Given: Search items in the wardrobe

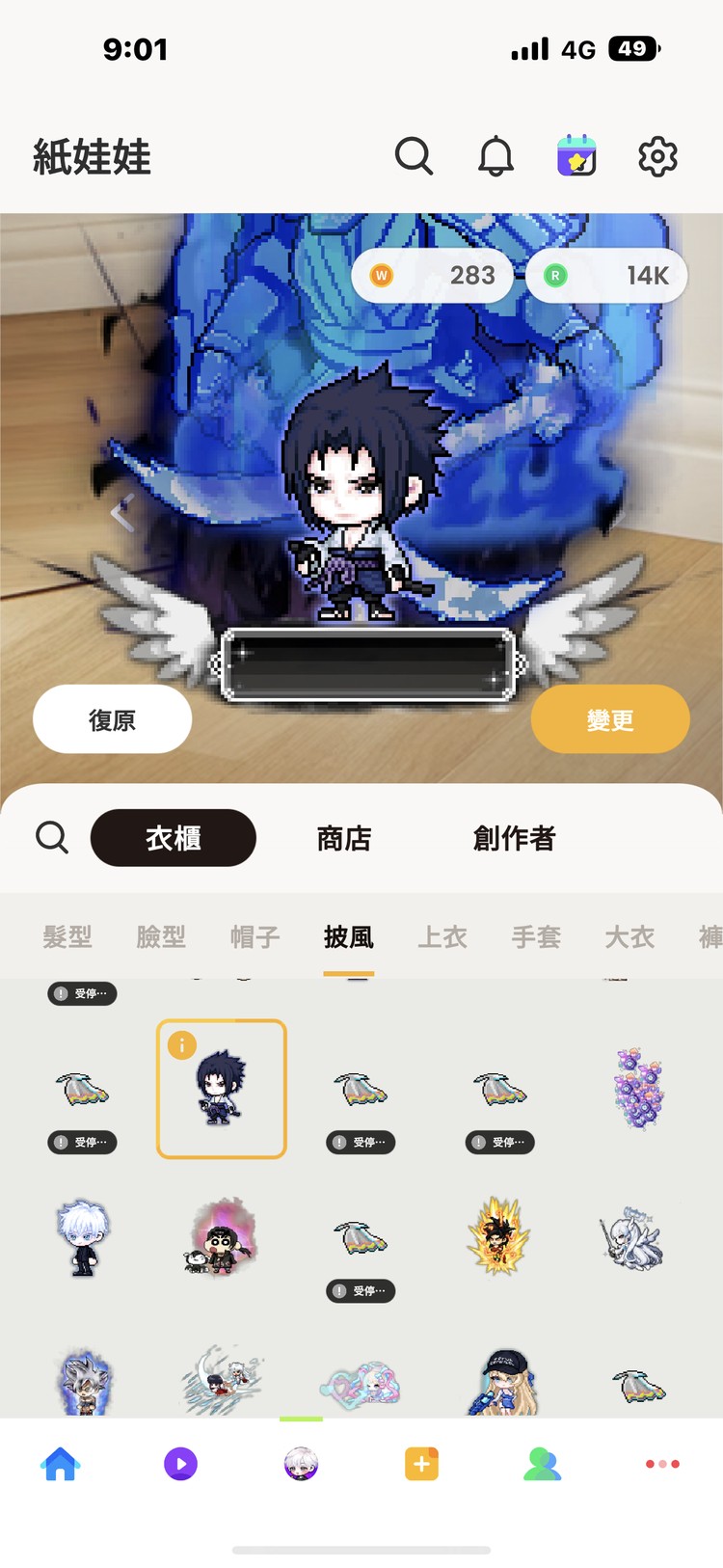Looking at the screenshot, I should coord(52,838).
